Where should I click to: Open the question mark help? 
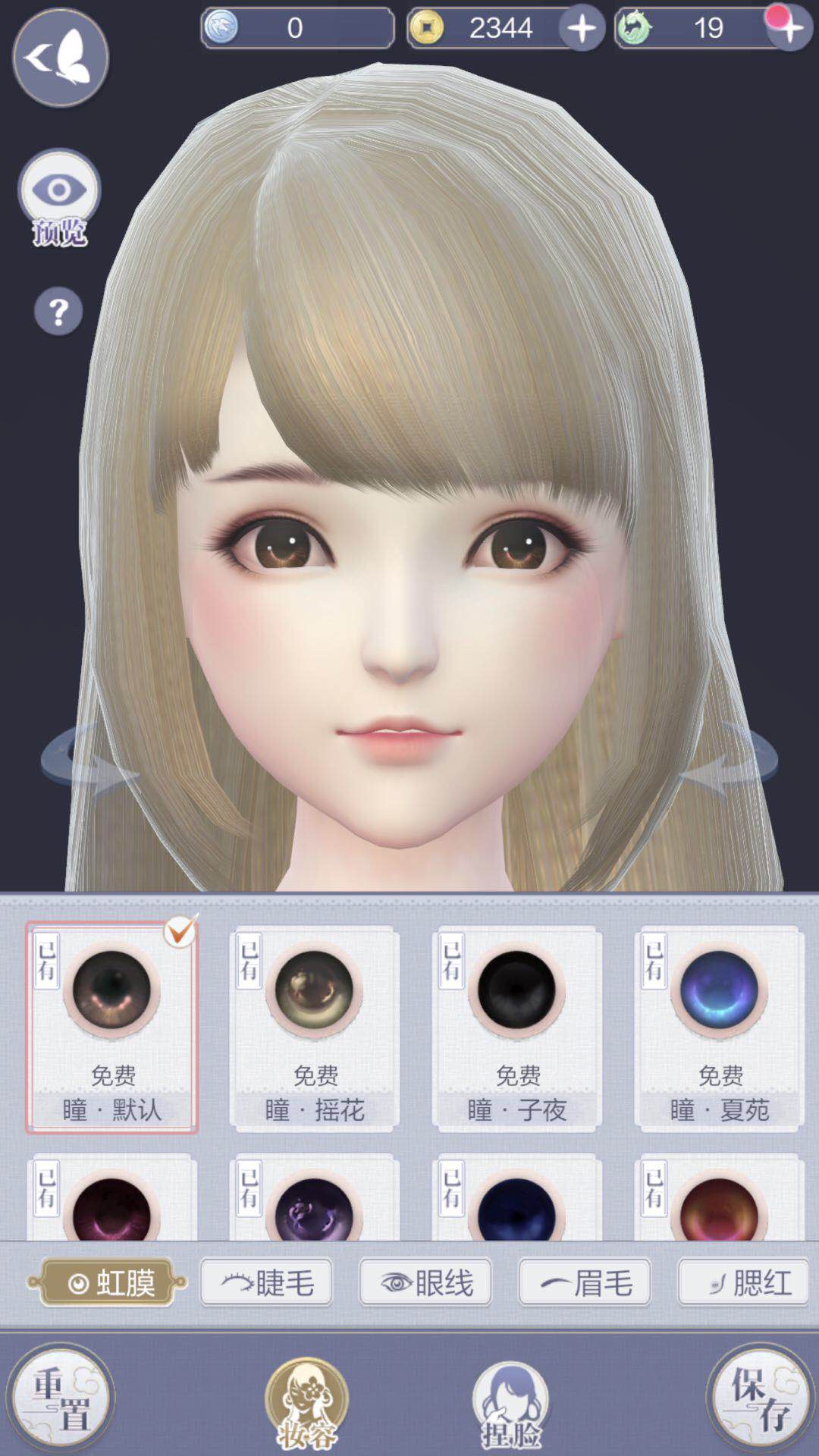click(x=58, y=312)
